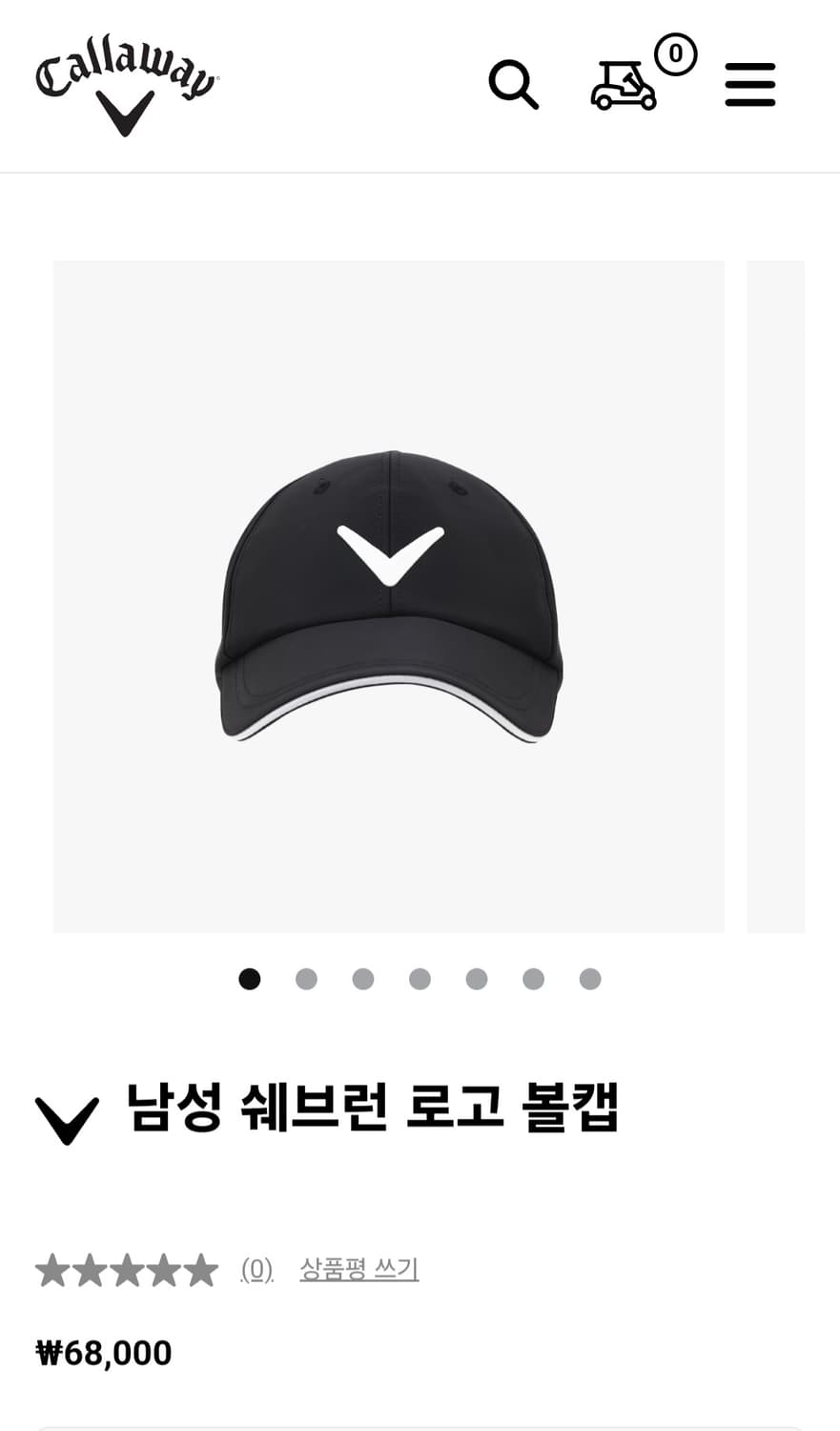840x1431 pixels.
Task: Click the fifth star of the rating
Action: (197, 1269)
